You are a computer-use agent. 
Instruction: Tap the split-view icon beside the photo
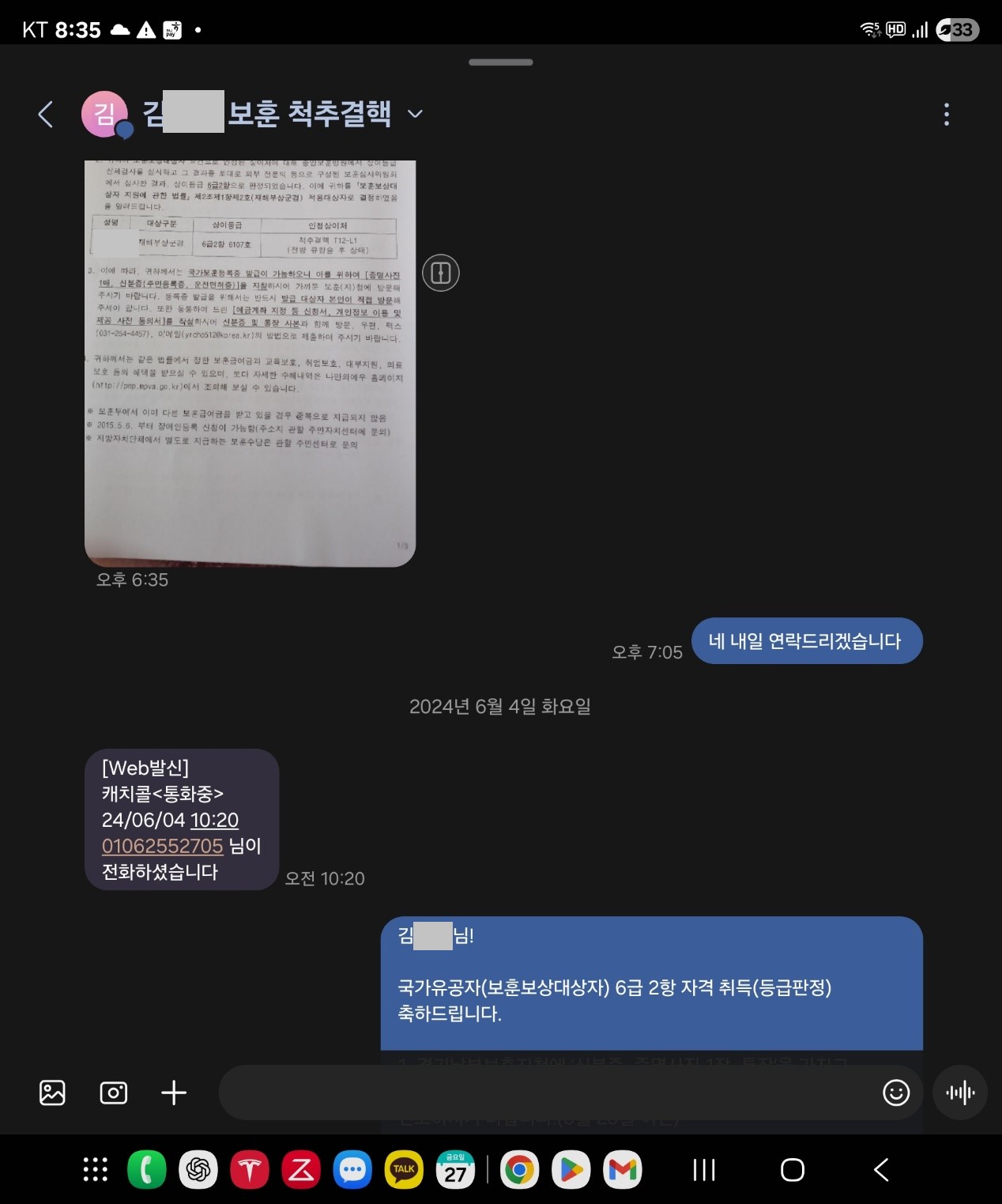[x=440, y=274]
